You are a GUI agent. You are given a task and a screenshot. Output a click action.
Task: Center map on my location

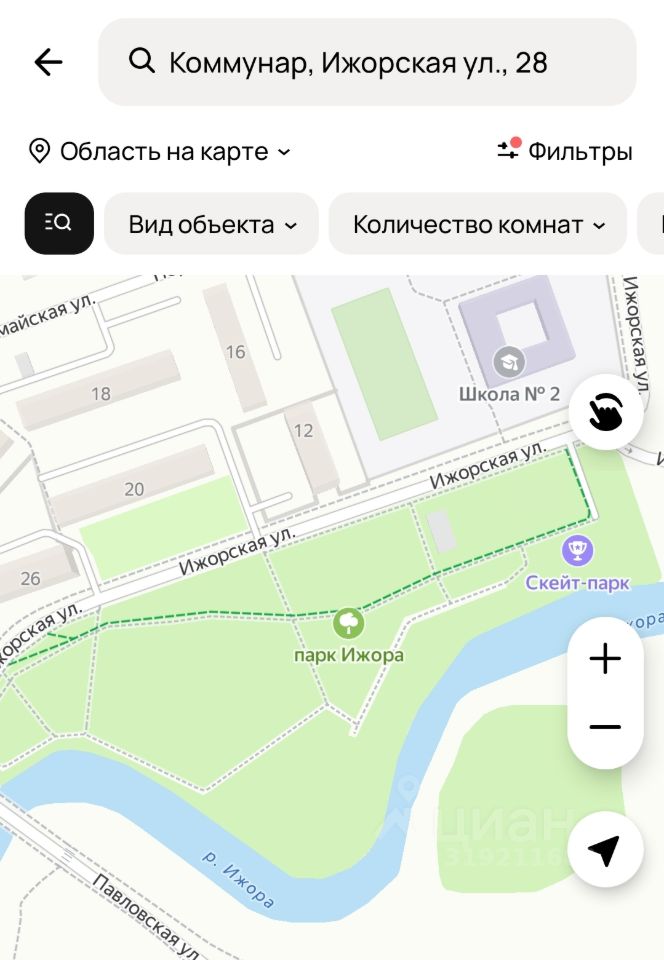tap(604, 850)
